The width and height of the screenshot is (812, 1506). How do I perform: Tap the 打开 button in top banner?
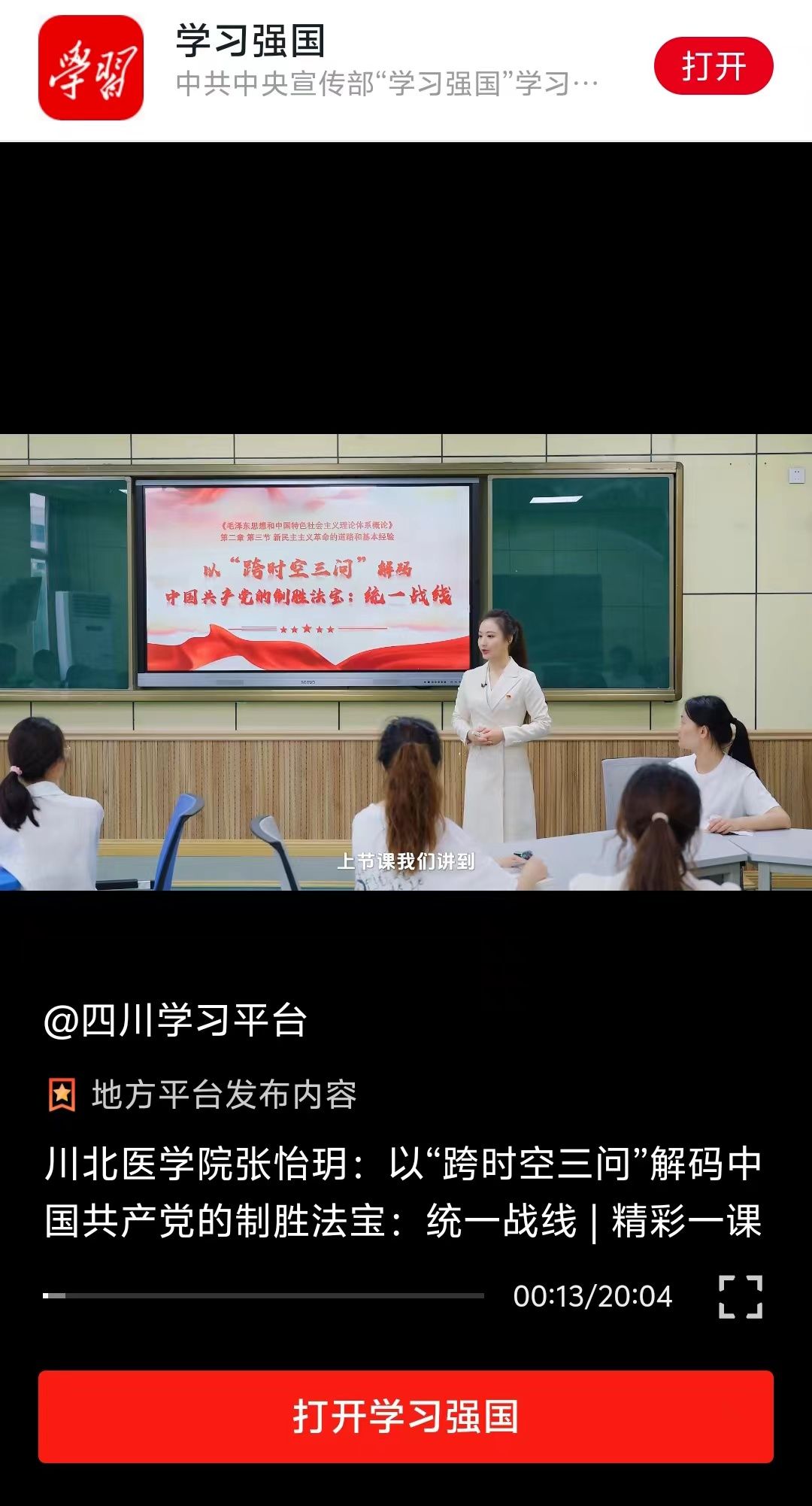coord(713,66)
